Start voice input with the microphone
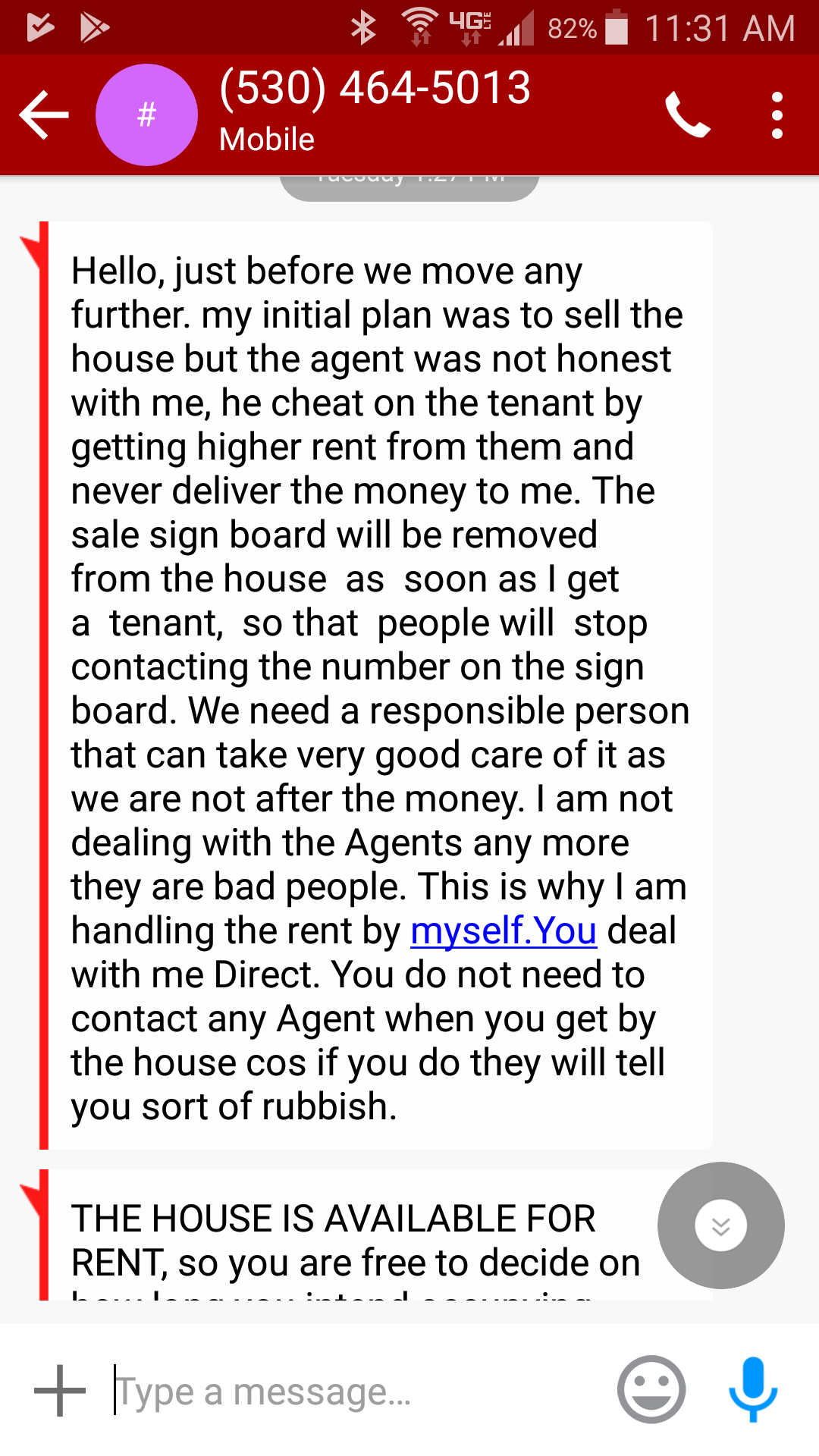Screen dimensions: 819x1456 [x=753, y=1389]
